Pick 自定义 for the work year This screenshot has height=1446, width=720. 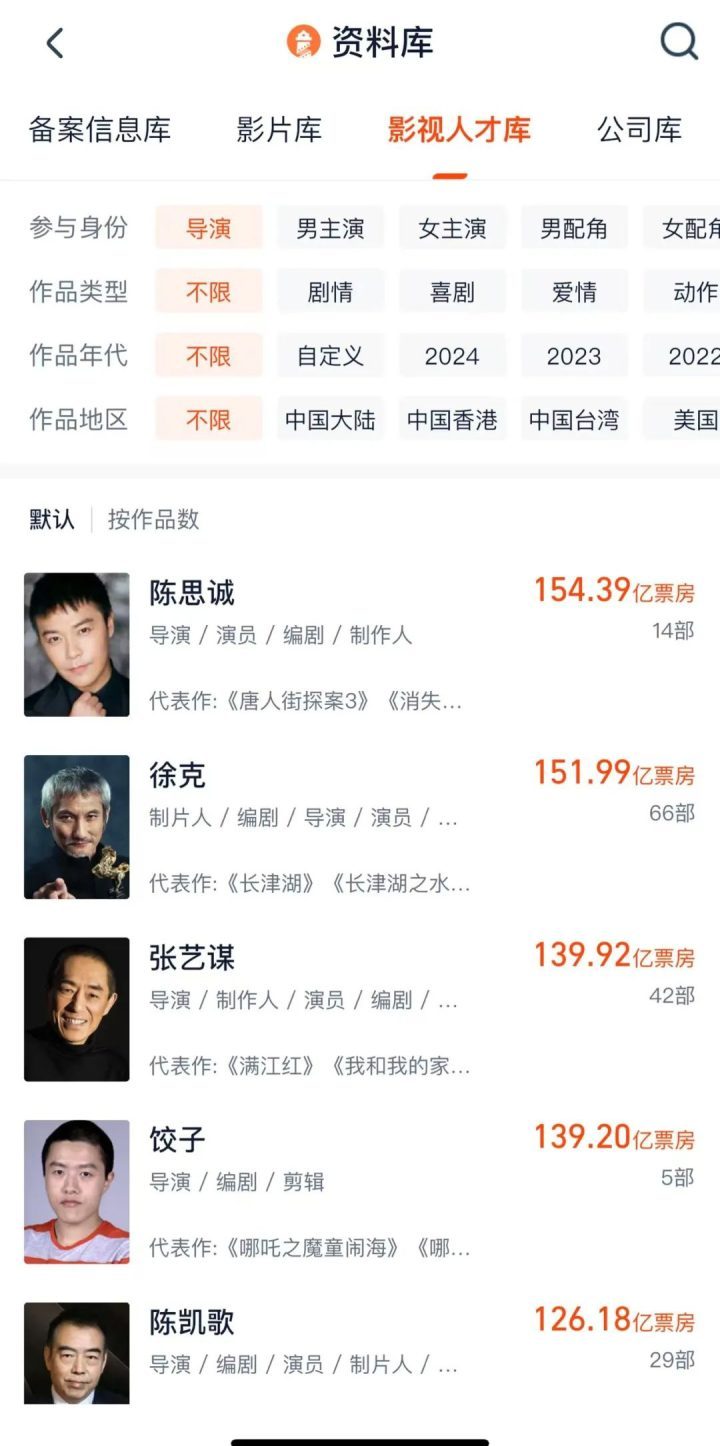click(x=330, y=355)
